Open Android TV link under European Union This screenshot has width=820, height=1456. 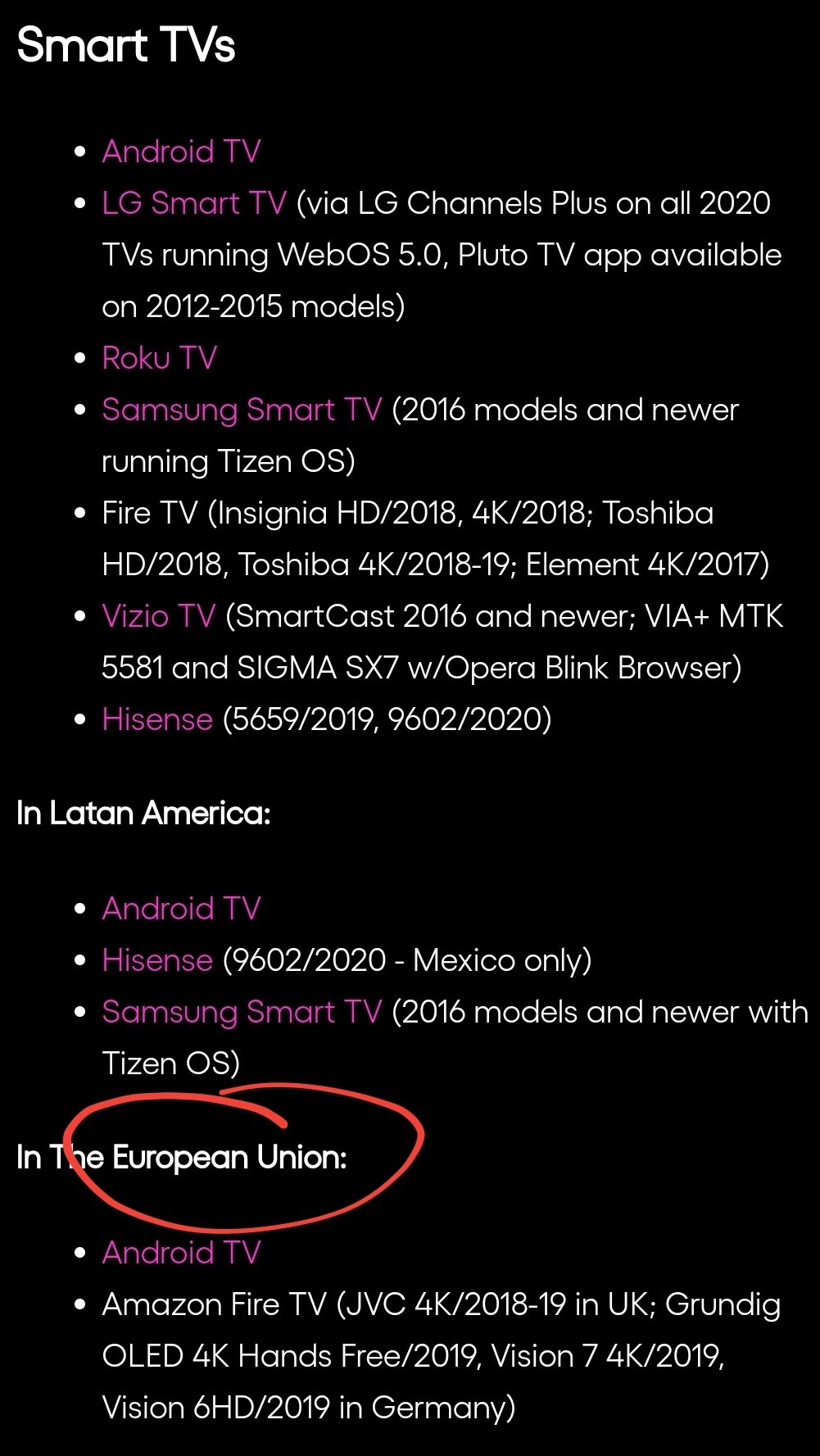[181, 1253]
